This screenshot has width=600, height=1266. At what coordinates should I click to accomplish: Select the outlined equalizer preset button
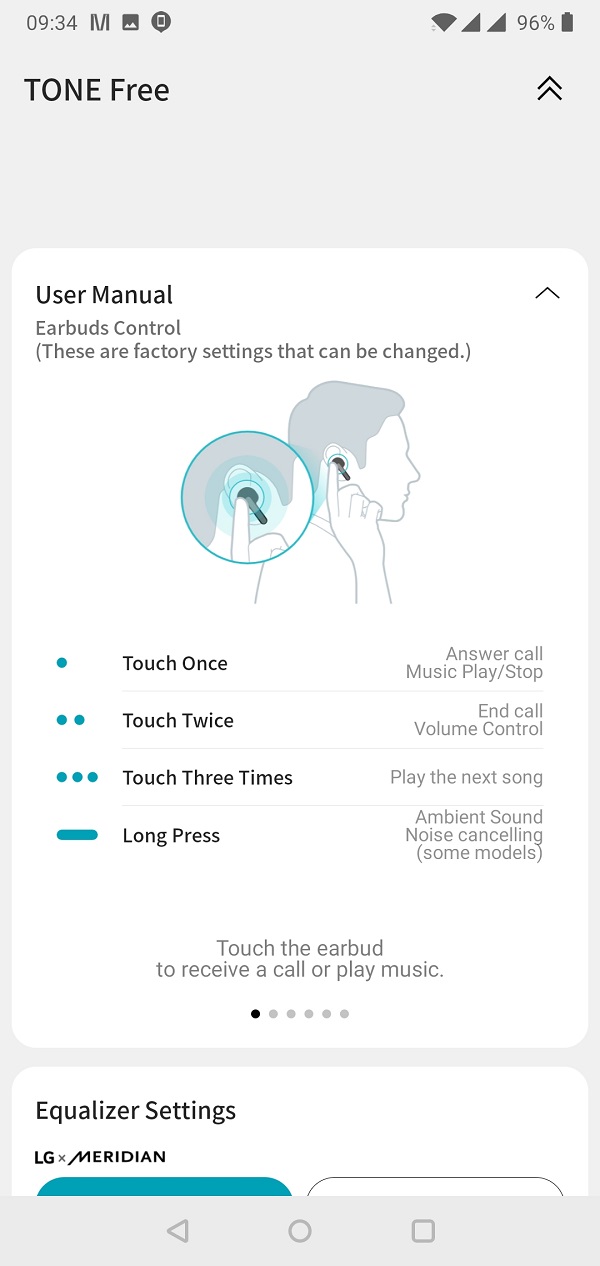click(435, 1186)
